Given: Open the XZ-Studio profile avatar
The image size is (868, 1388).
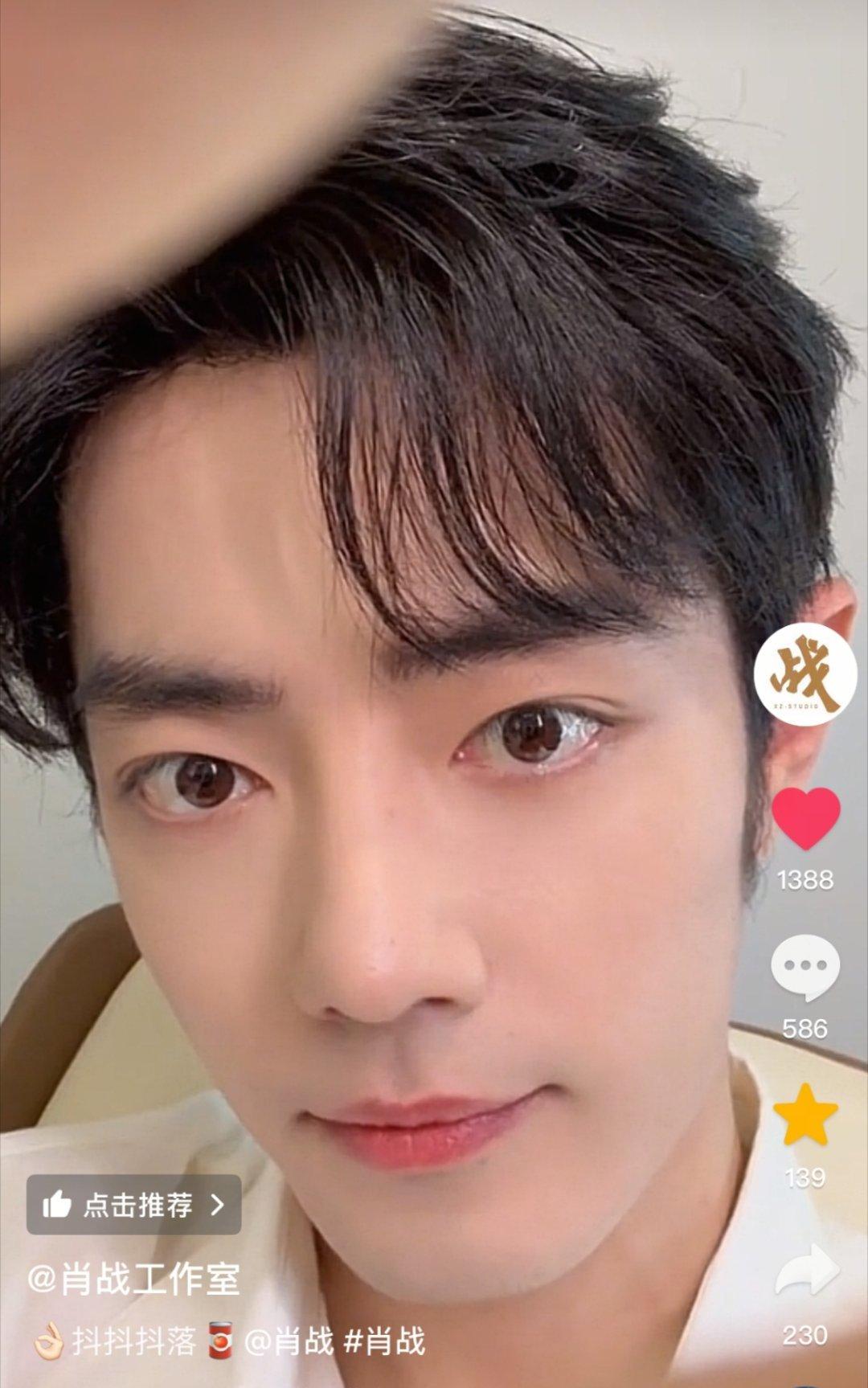Looking at the screenshot, I should click(x=805, y=674).
